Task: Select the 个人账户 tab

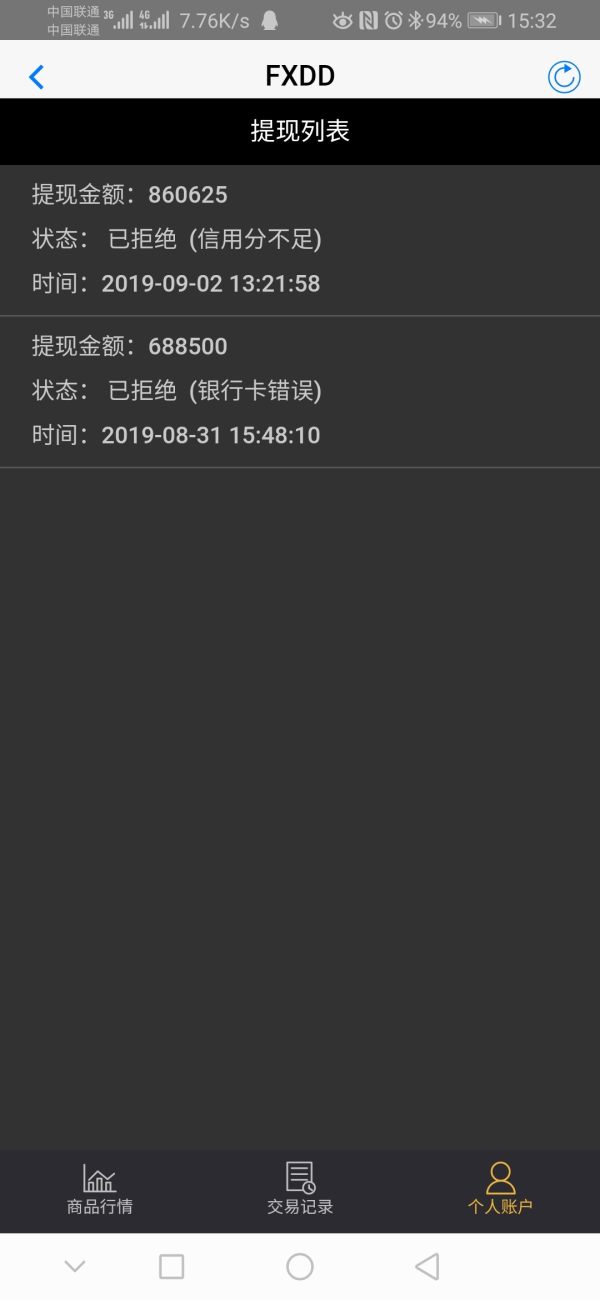Action: coord(500,1189)
